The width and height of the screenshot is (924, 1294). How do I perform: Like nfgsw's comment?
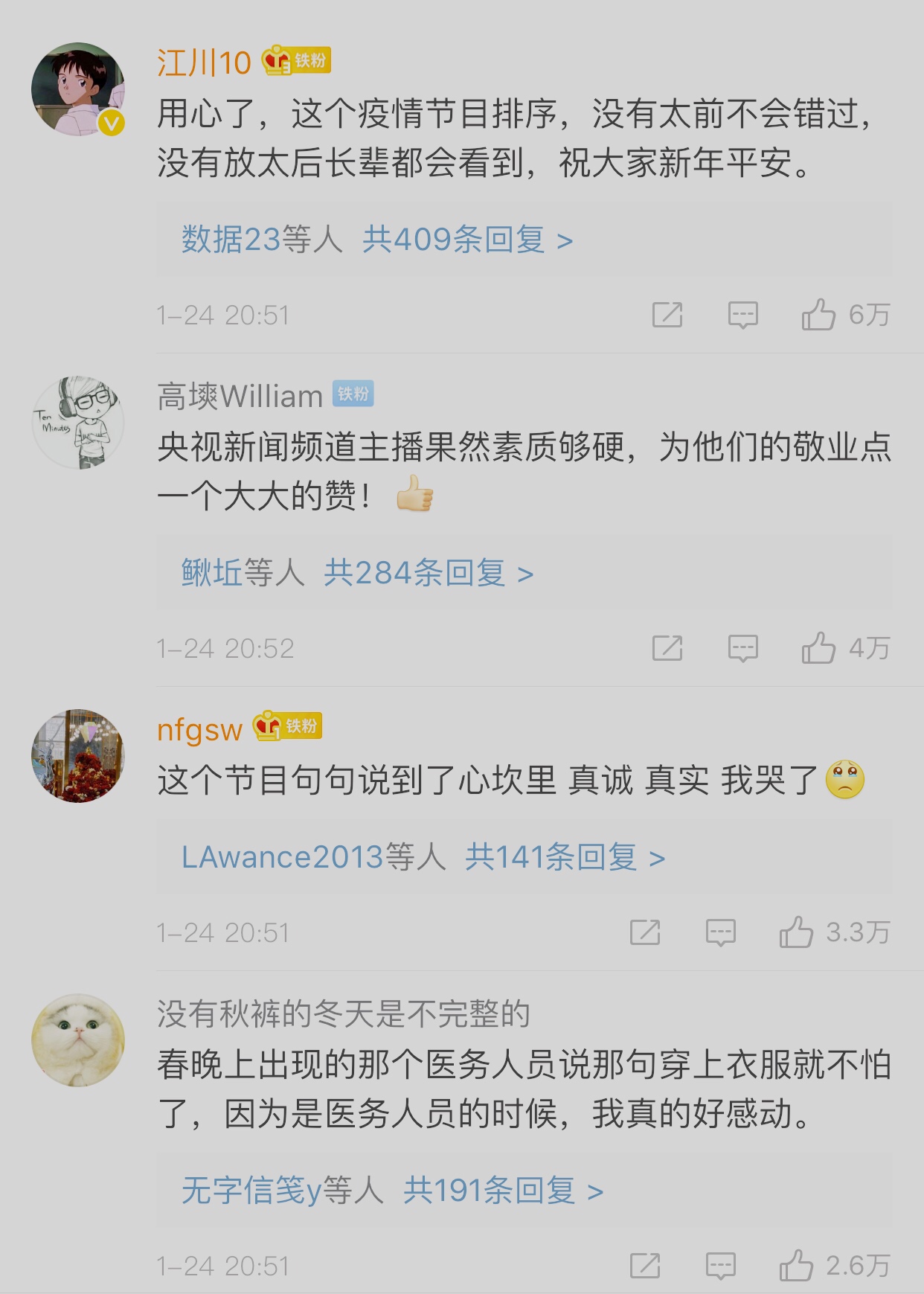coord(796,932)
